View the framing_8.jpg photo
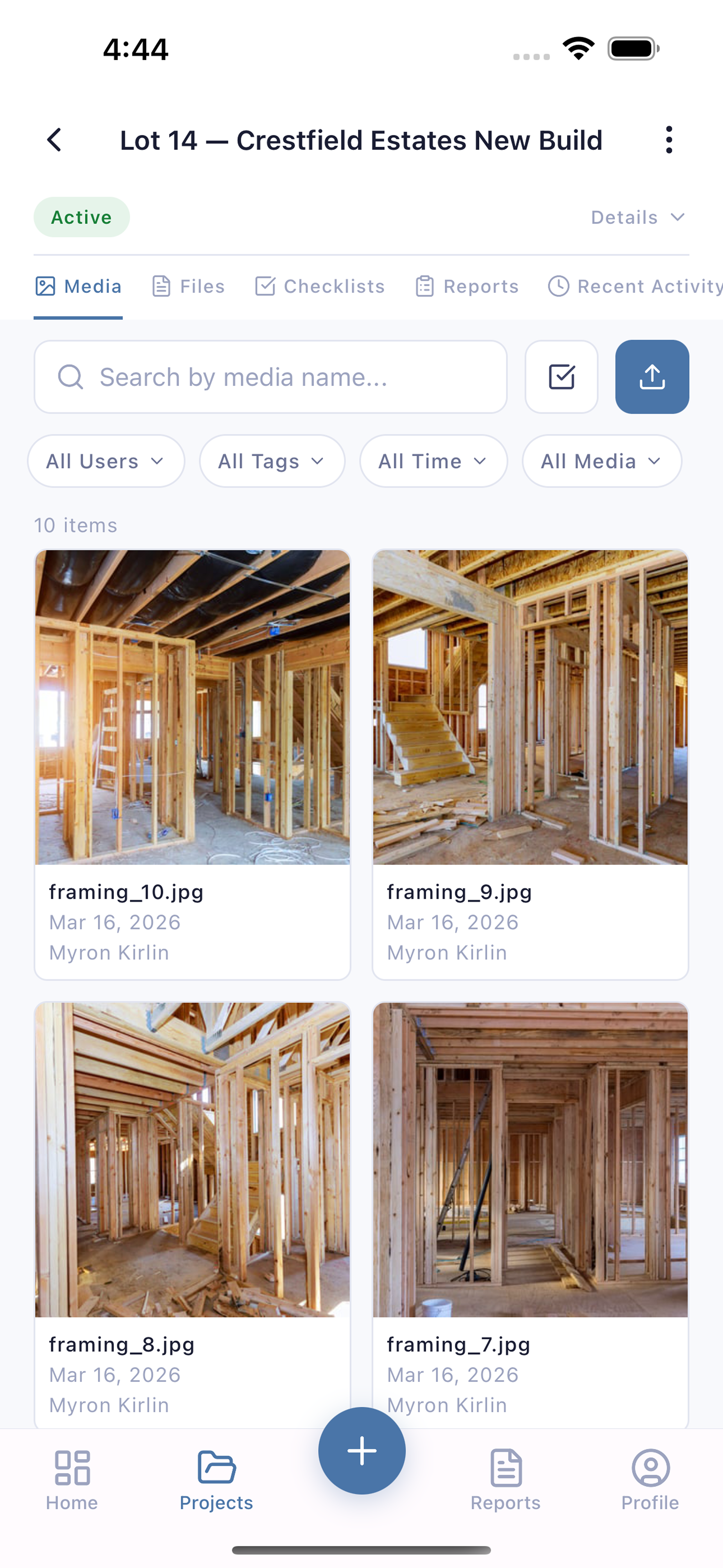The image size is (723, 1568). (x=192, y=1160)
